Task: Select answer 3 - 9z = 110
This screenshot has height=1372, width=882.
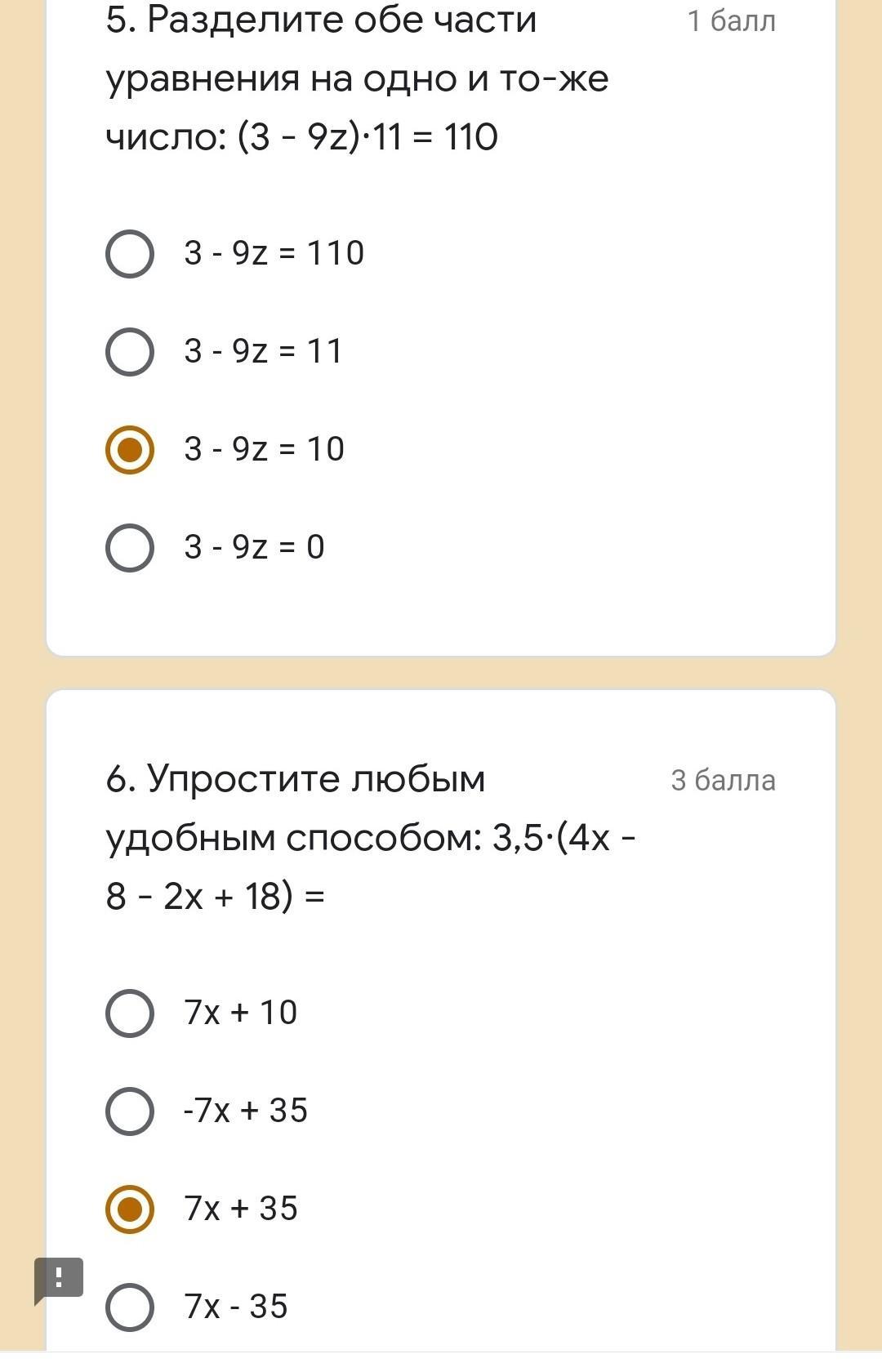Action: pyautogui.click(x=130, y=254)
